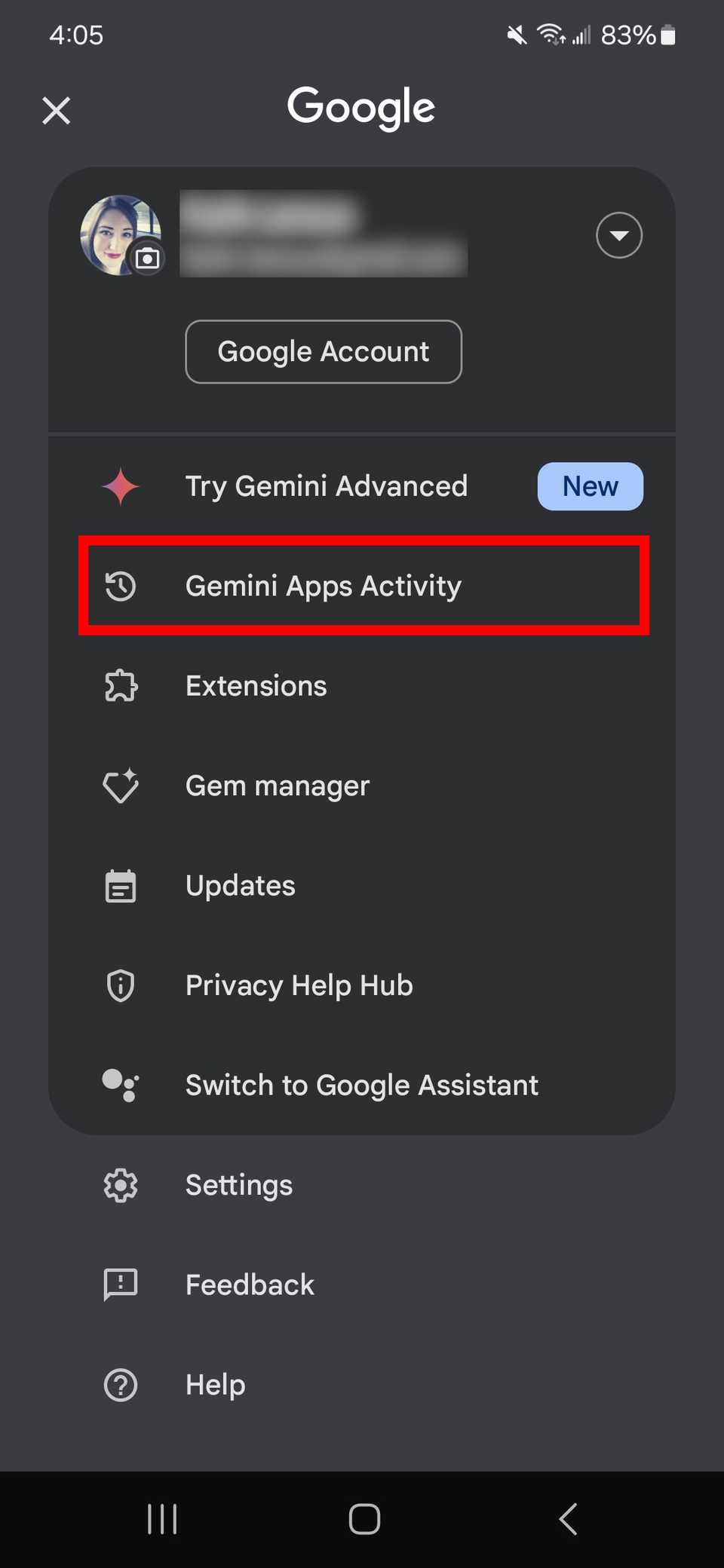Go to the home screen
This screenshot has height=1568, width=724.
[x=364, y=1518]
